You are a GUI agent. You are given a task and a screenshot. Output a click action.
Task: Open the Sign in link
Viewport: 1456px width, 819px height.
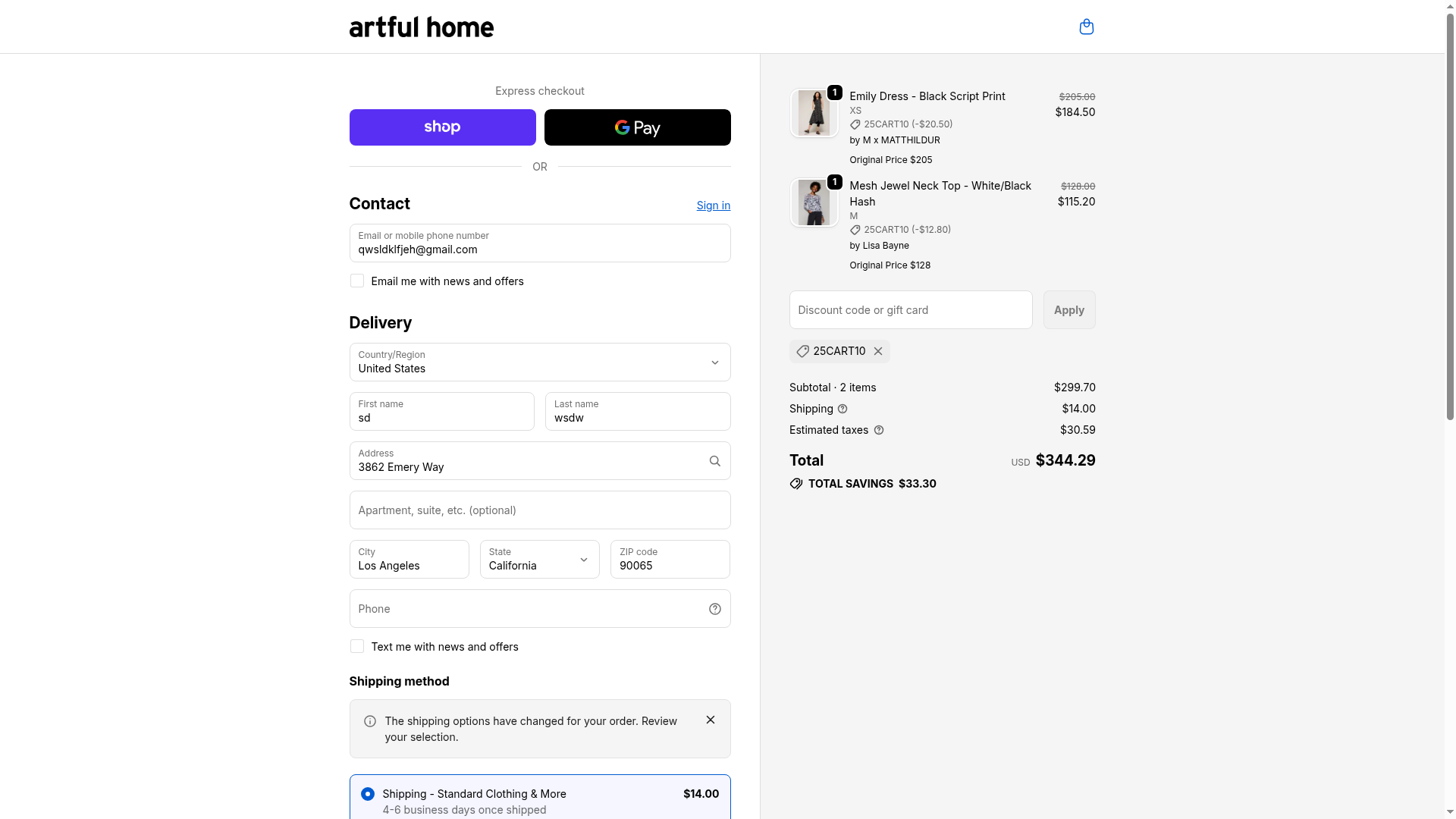[x=713, y=206]
